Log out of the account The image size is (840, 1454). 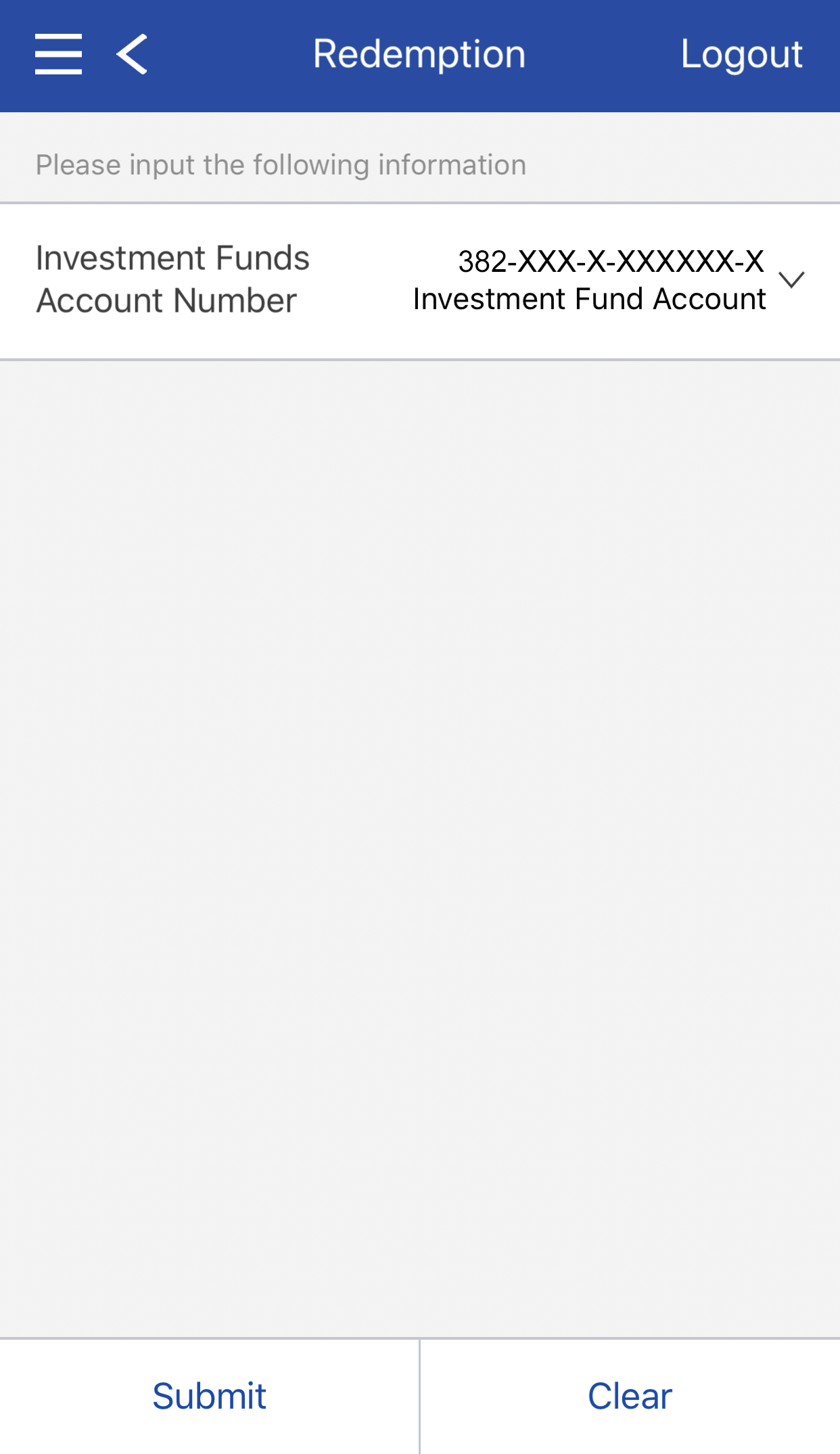741,54
